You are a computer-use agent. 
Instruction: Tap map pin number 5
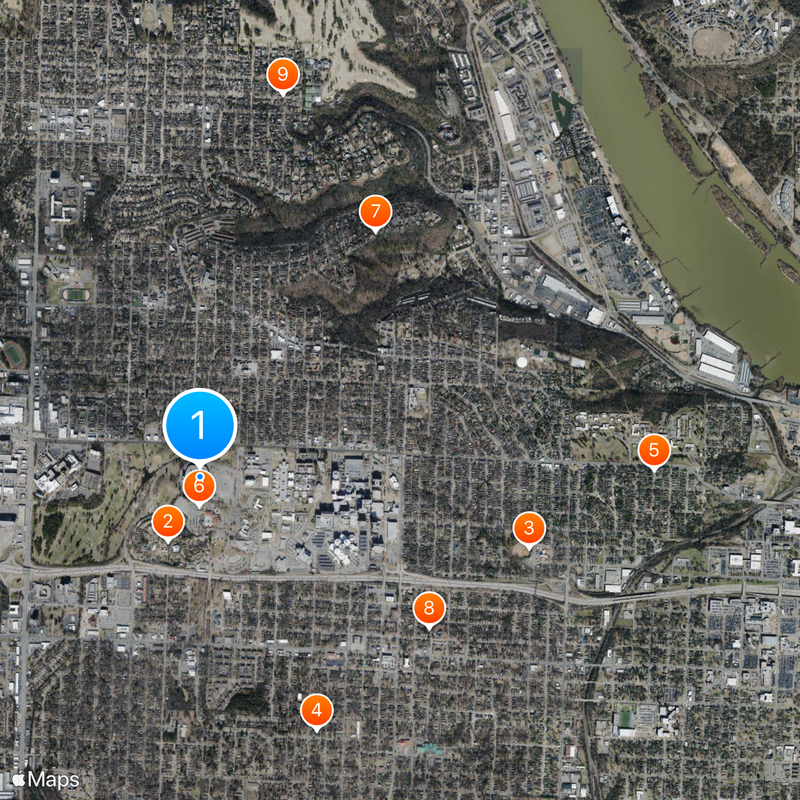coord(654,450)
